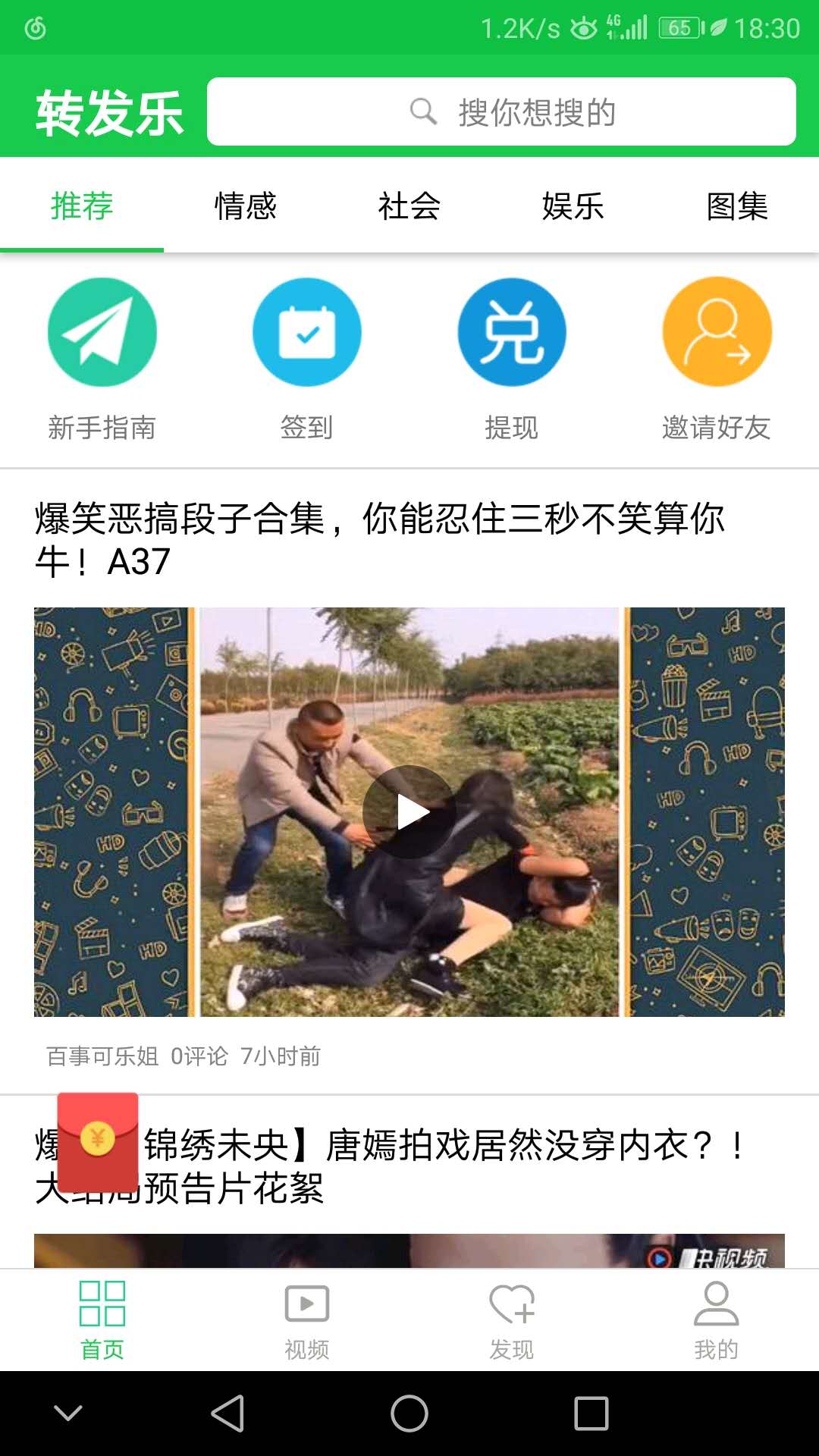This screenshot has height=1456, width=819.
Task: Tap the 邀请好友 invite friends icon
Action: coord(717,331)
